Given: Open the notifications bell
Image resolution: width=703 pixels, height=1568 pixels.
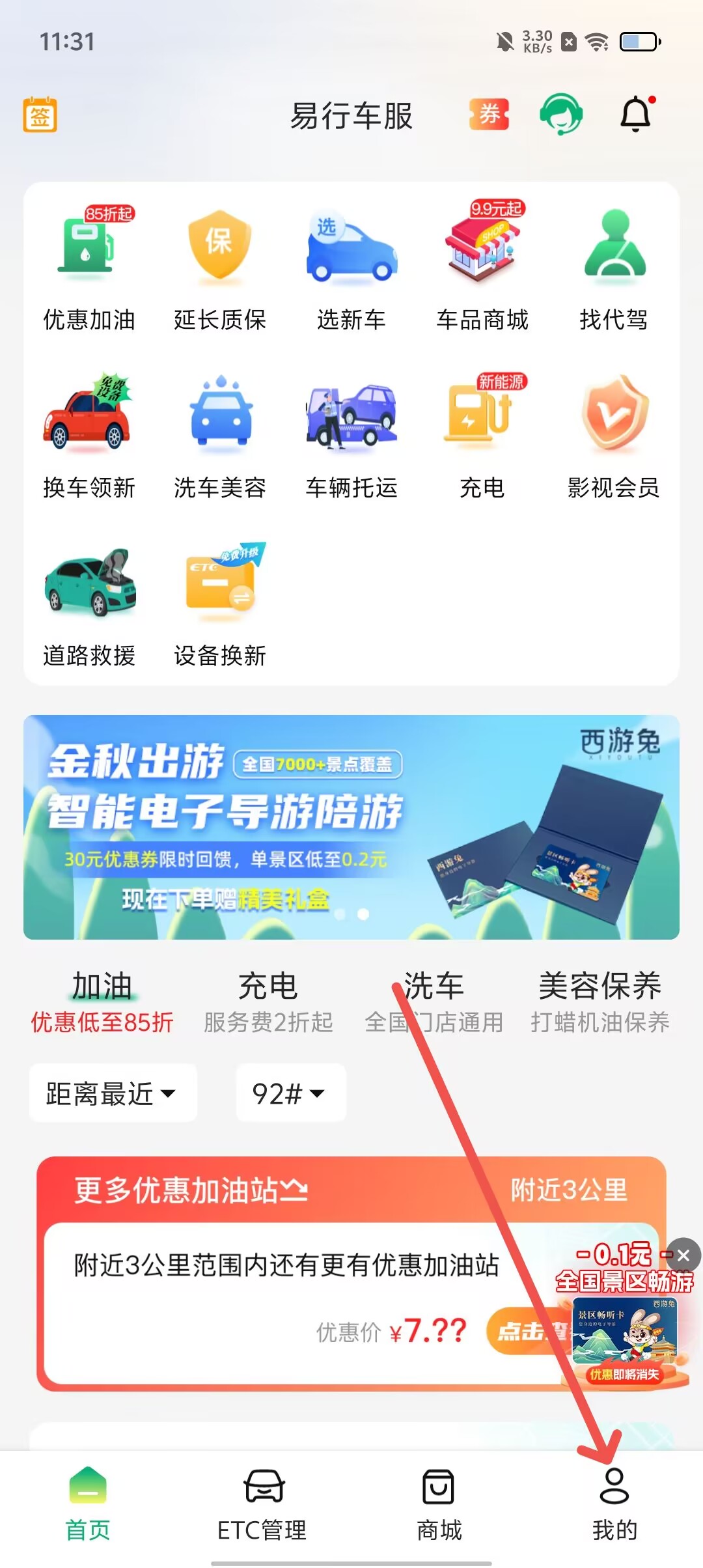Looking at the screenshot, I should (x=636, y=115).
